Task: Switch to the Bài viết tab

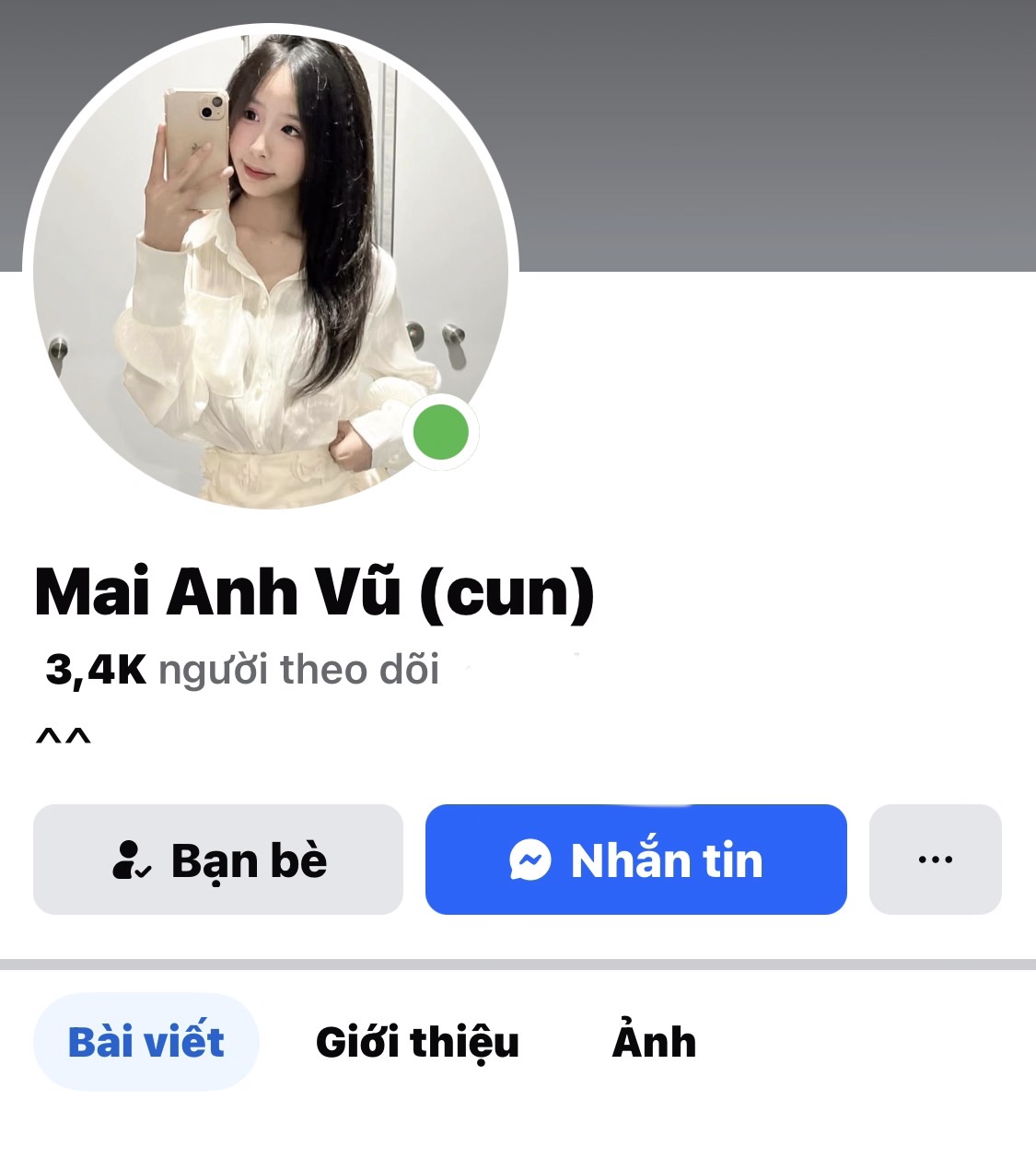Action: point(146,1042)
